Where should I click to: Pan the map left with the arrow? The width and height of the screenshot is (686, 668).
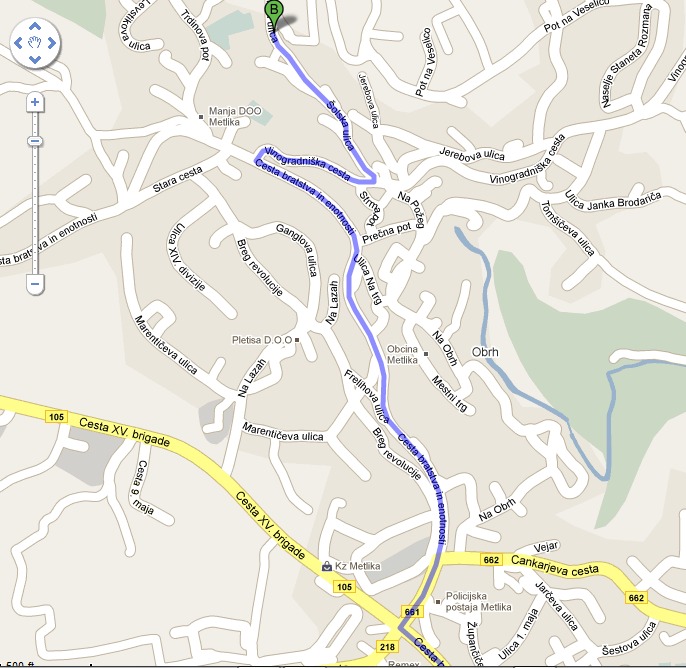tap(18, 43)
